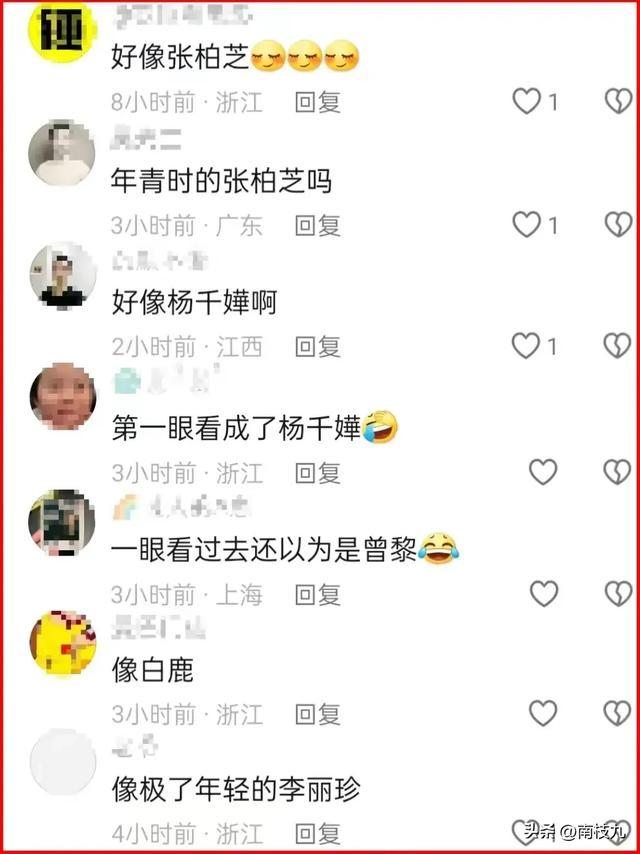Like the comment 好像杨千嬅啊
Screen dimensions: 640x854
pos(526,346)
